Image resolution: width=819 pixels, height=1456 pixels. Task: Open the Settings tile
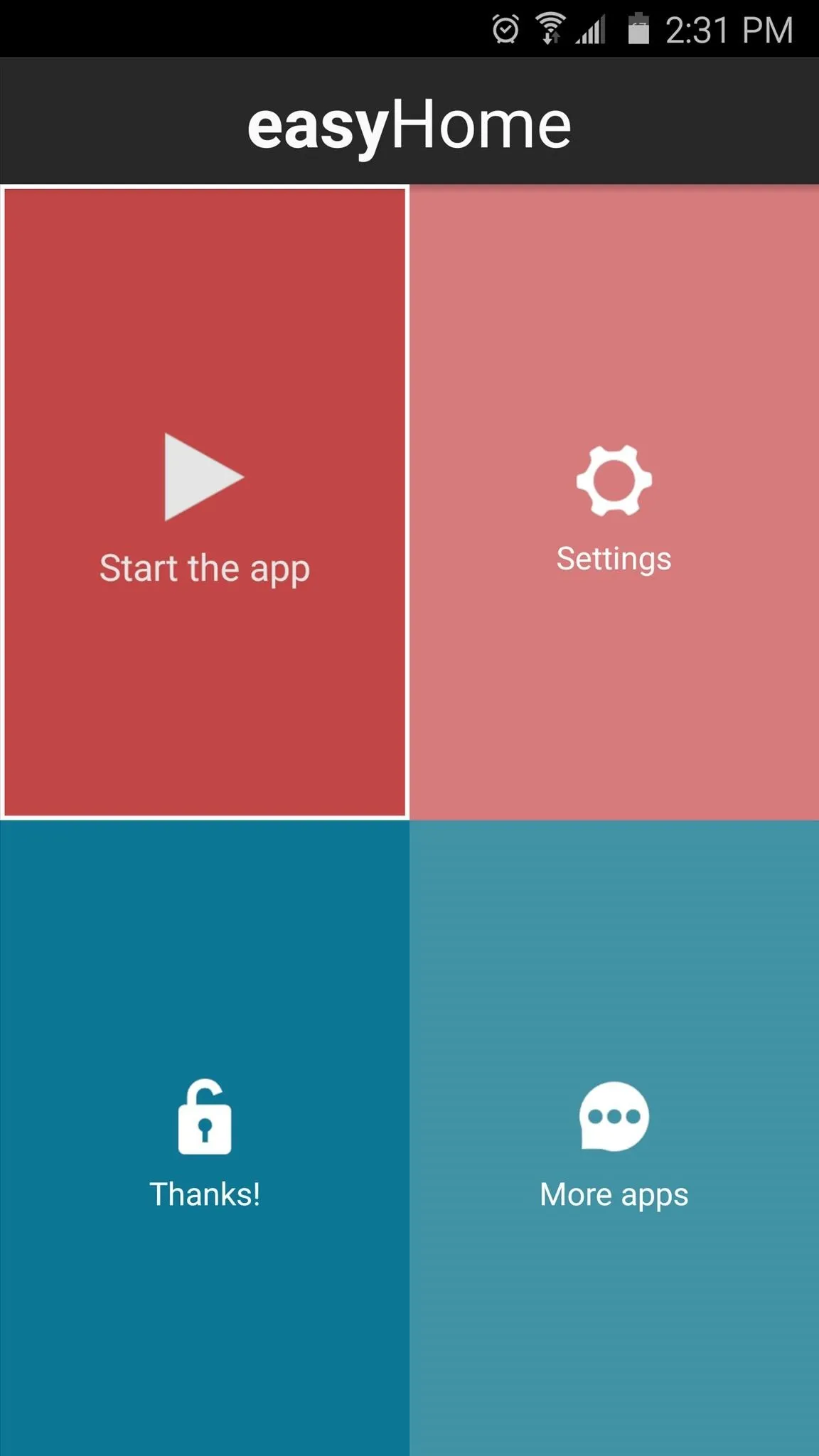[614, 502]
